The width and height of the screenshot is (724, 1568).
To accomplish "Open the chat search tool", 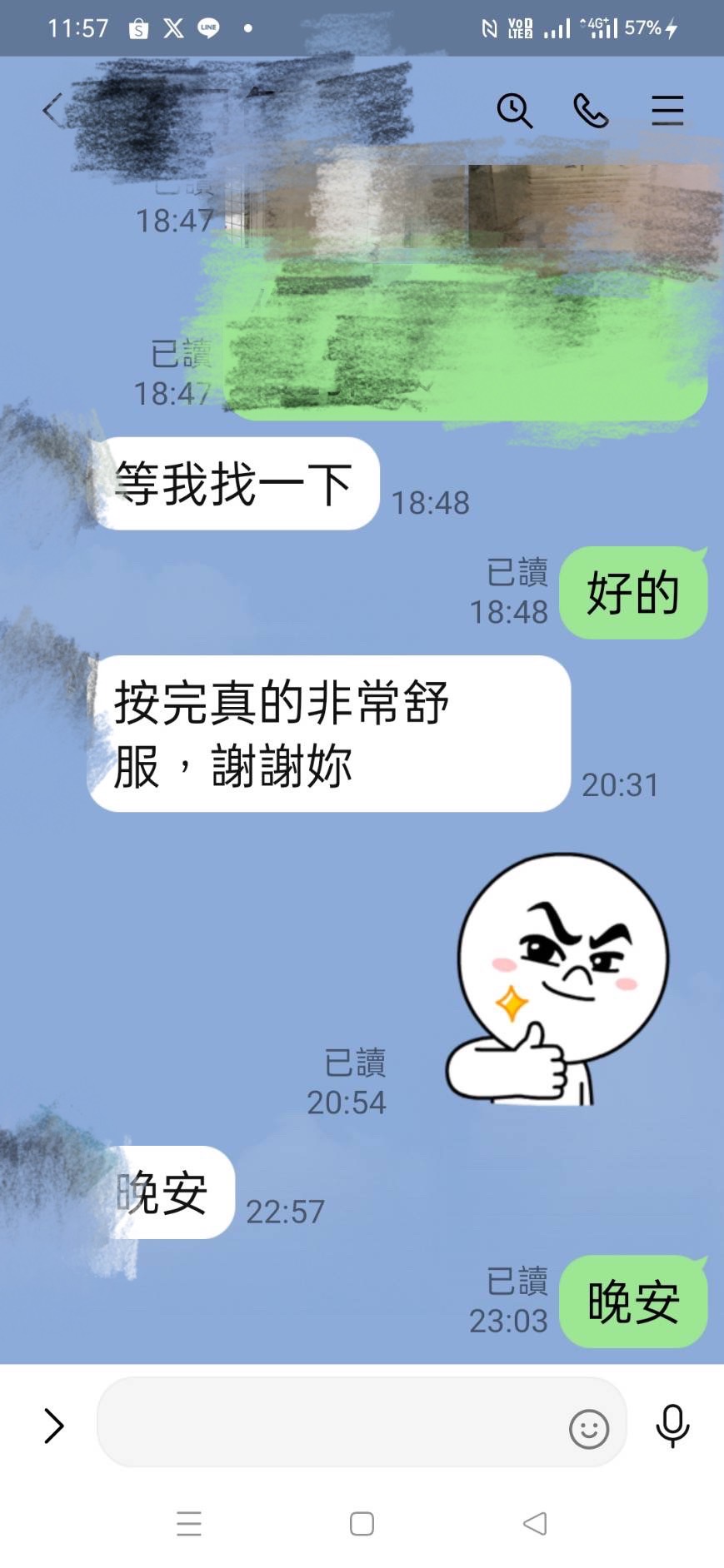I will click(x=514, y=109).
